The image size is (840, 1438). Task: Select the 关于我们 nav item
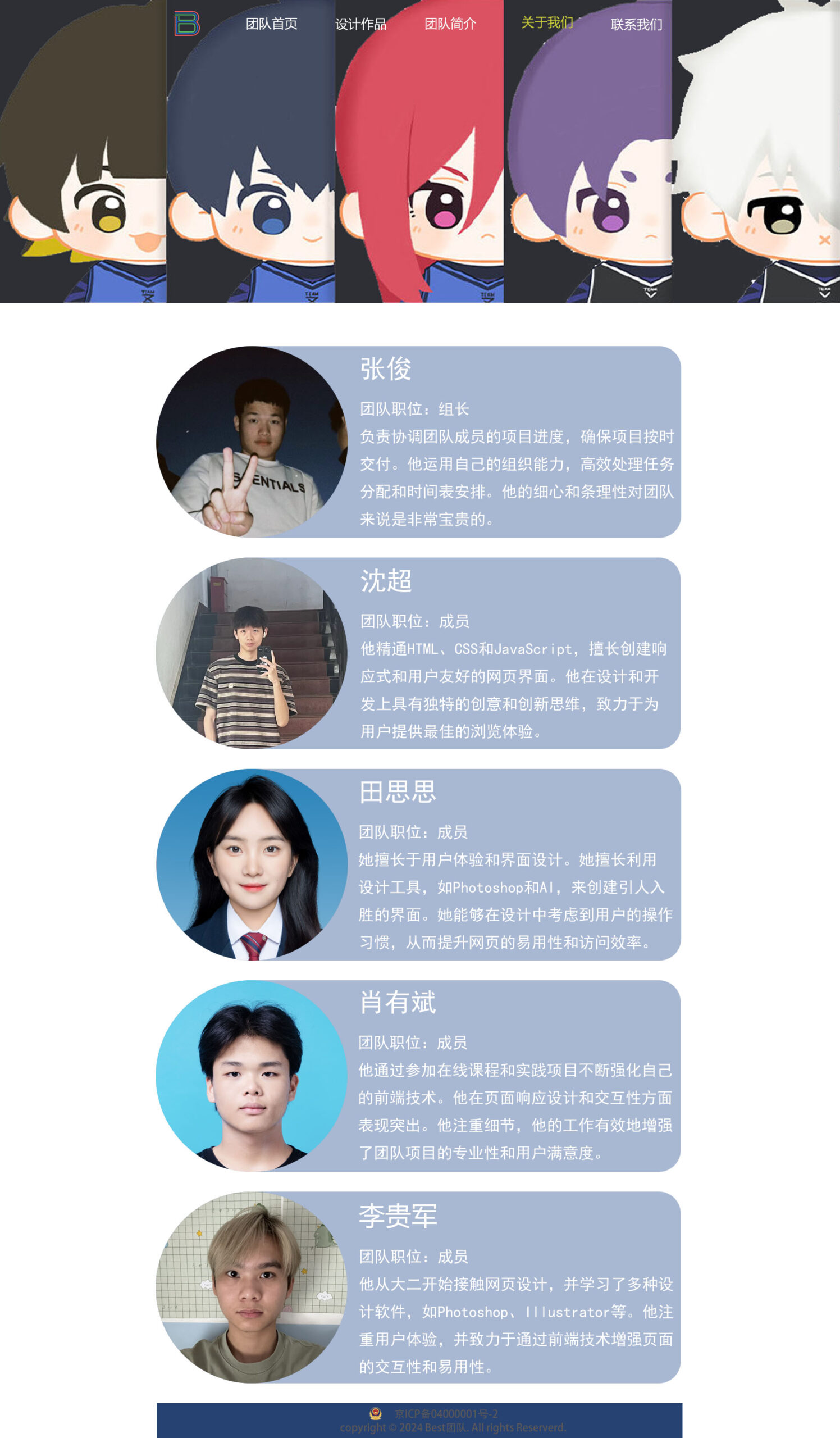(x=546, y=23)
